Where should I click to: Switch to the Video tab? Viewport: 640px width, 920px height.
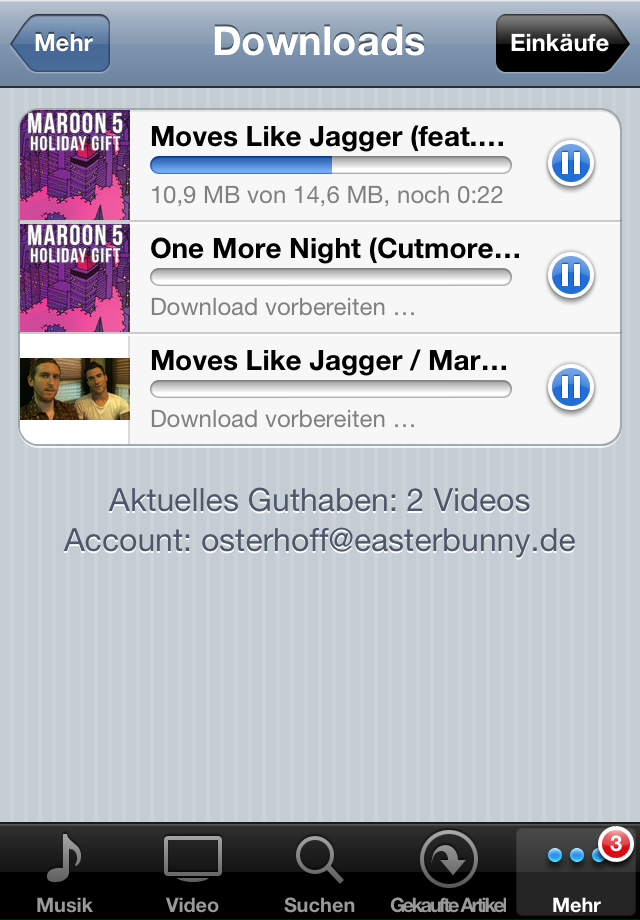pyautogui.click(x=192, y=872)
